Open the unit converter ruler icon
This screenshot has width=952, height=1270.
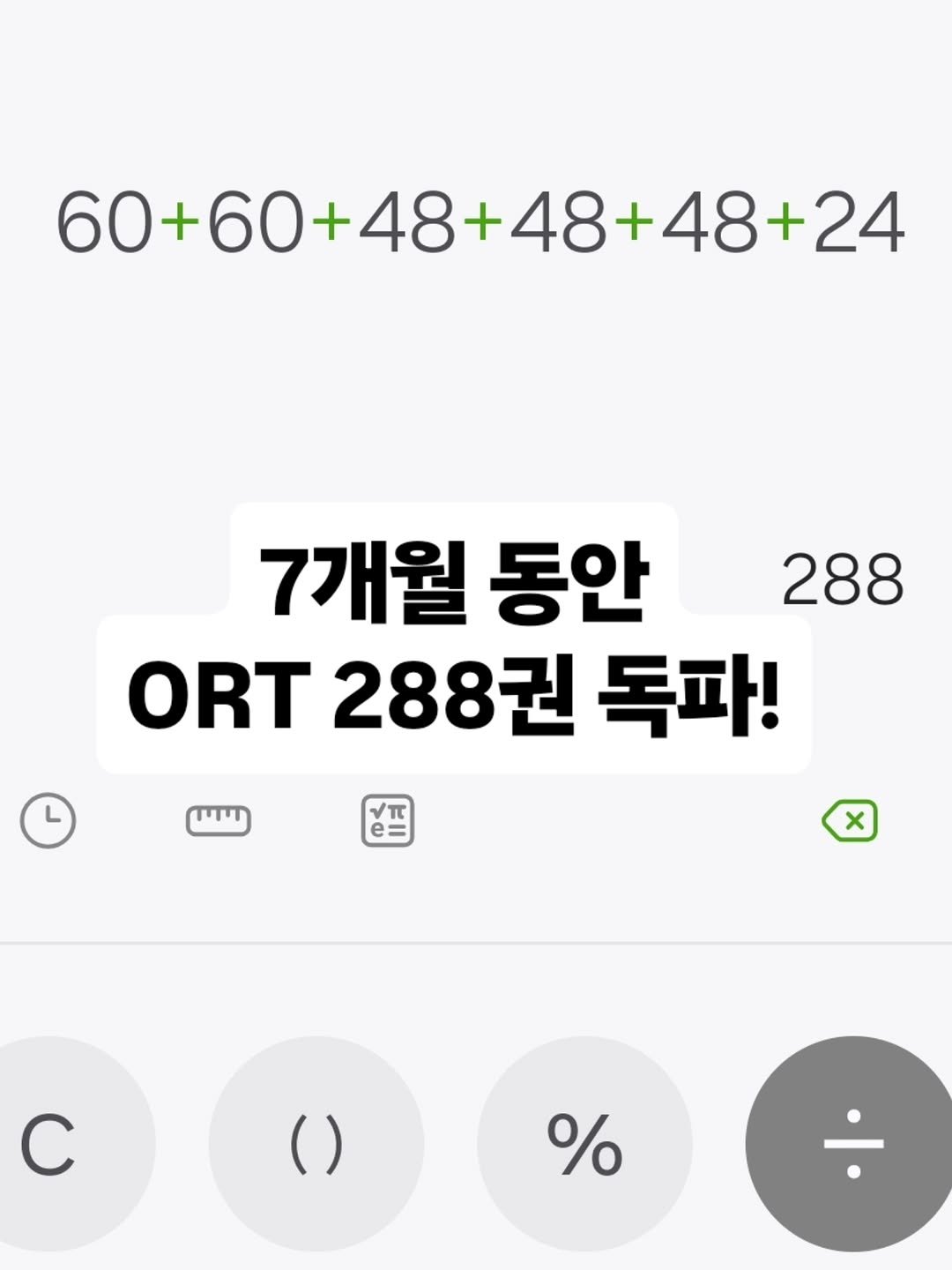[x=218, y=821]
